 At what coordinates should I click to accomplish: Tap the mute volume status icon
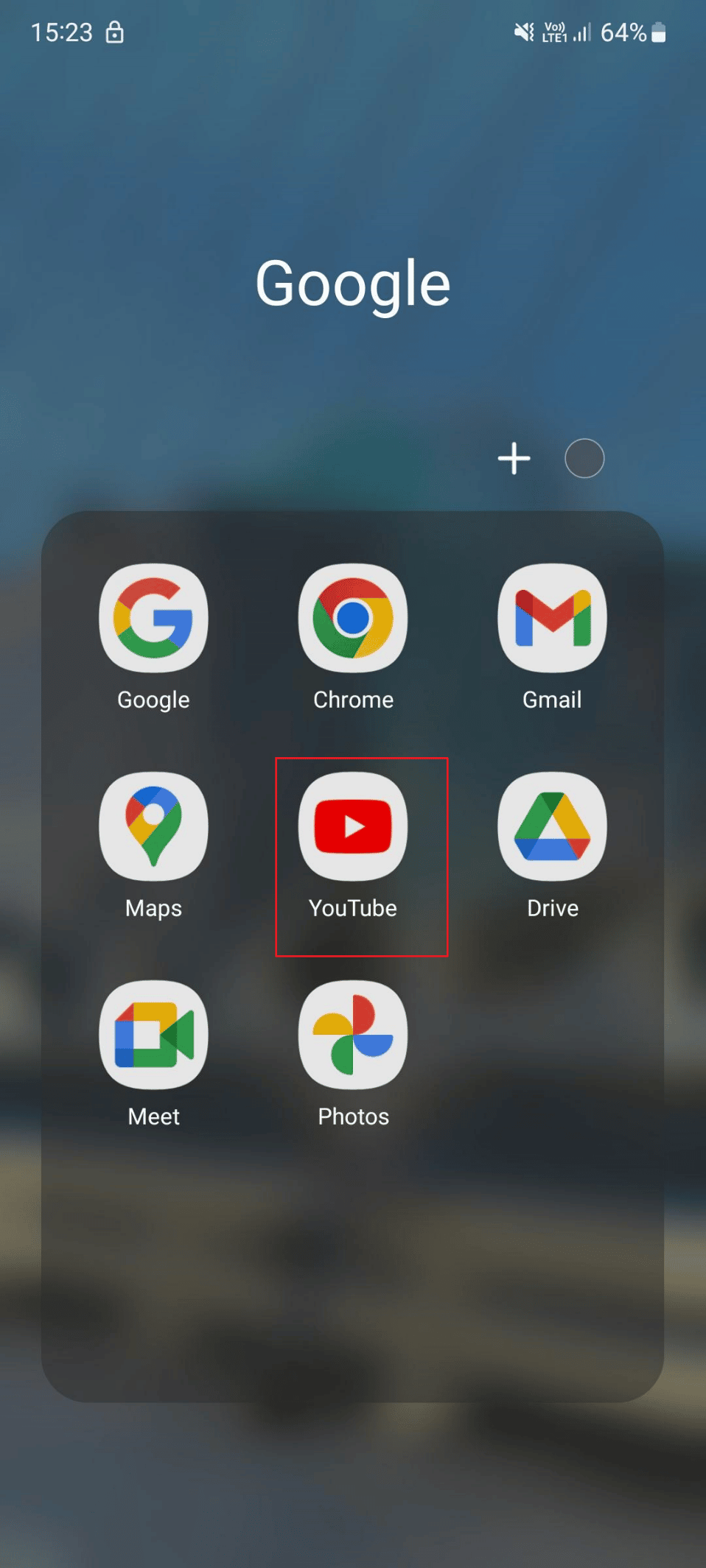523,32
